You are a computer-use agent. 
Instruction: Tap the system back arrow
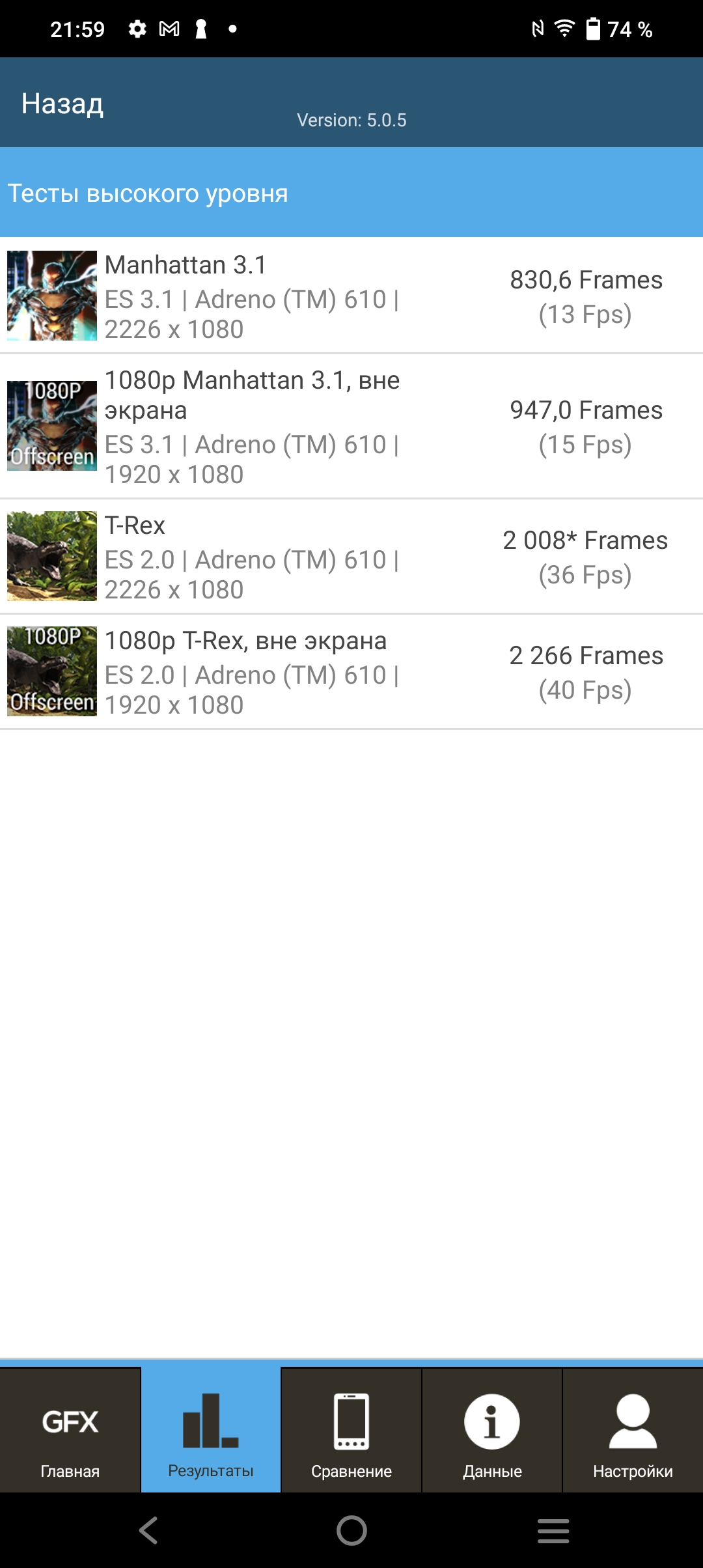pyautogui.click(x=148, y=1530)
